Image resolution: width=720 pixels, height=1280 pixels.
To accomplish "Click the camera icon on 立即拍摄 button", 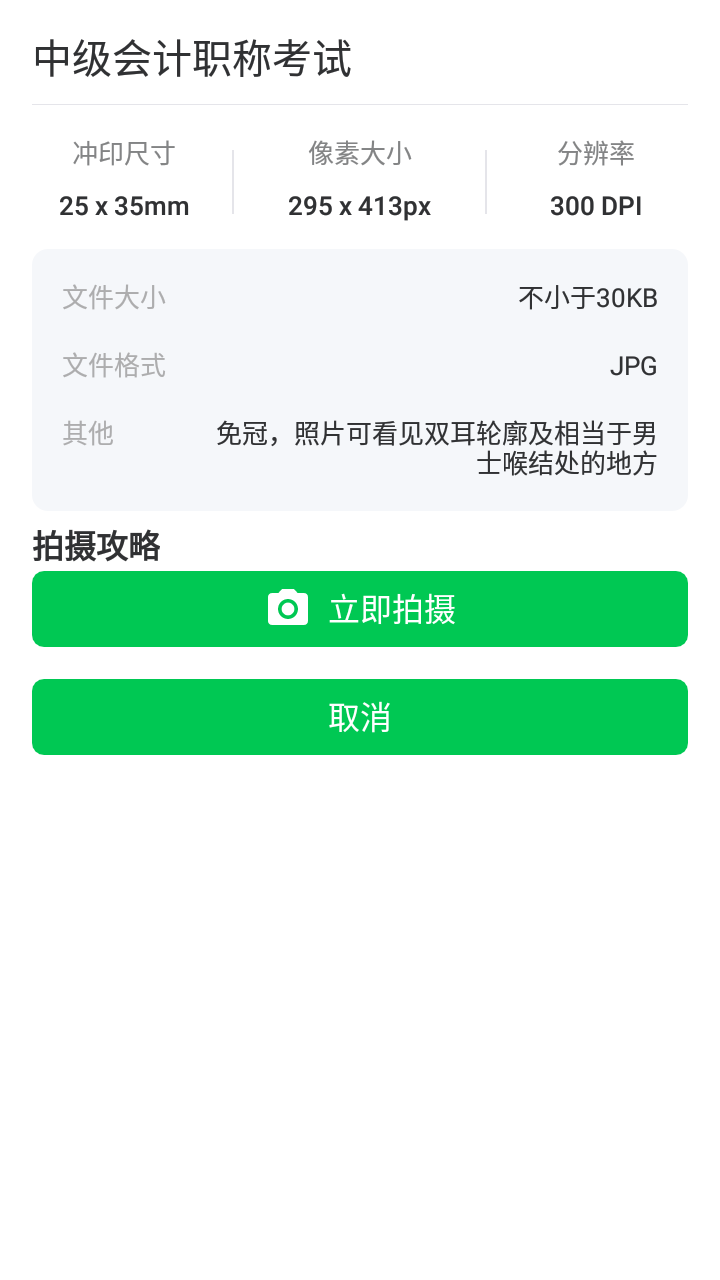I will point(287,608).
